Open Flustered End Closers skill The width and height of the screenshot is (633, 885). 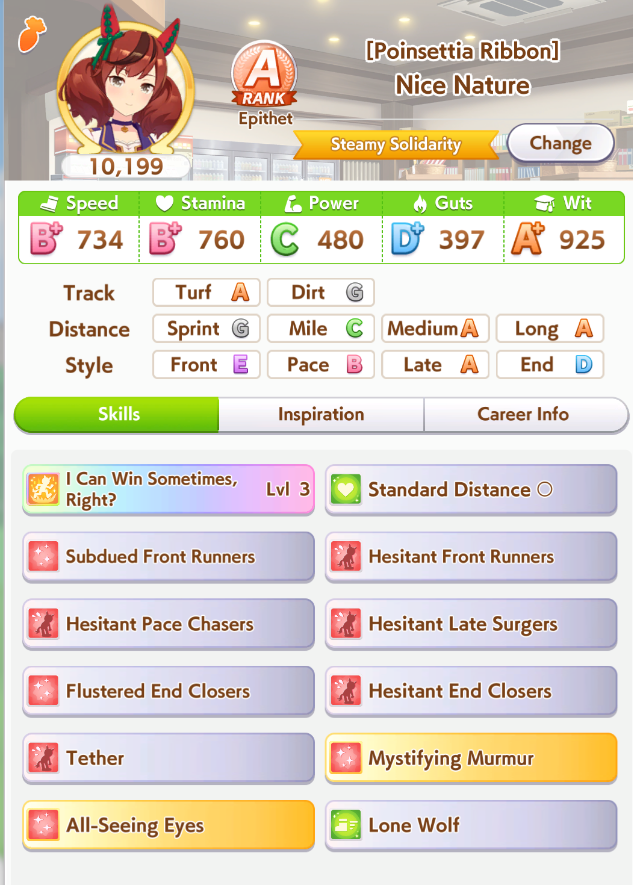click(x=168, y=691)
